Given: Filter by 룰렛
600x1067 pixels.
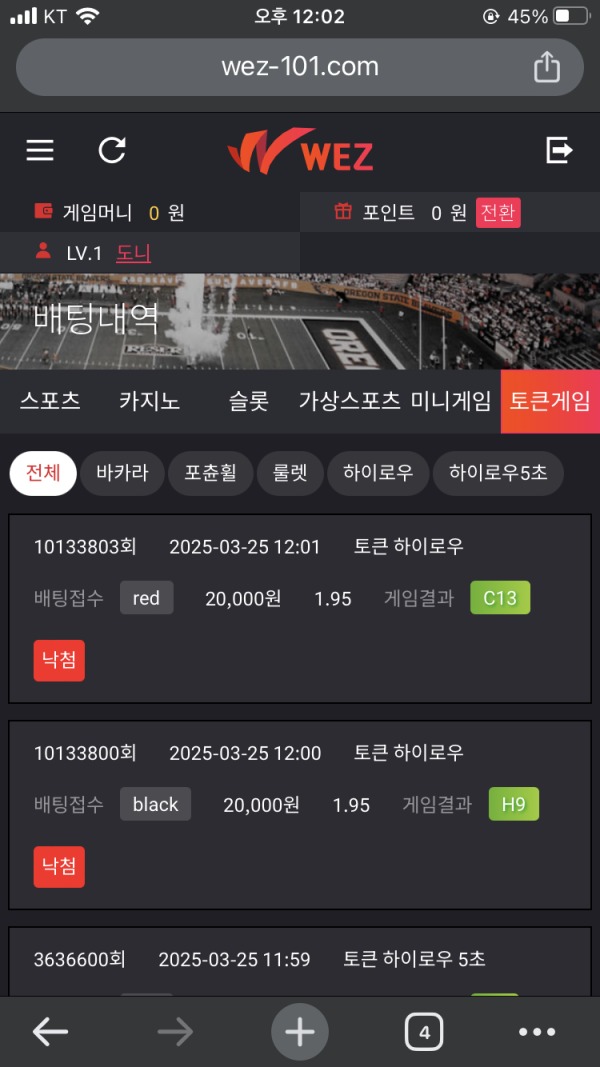Looking at the screenshot, I should pos(290,473).
